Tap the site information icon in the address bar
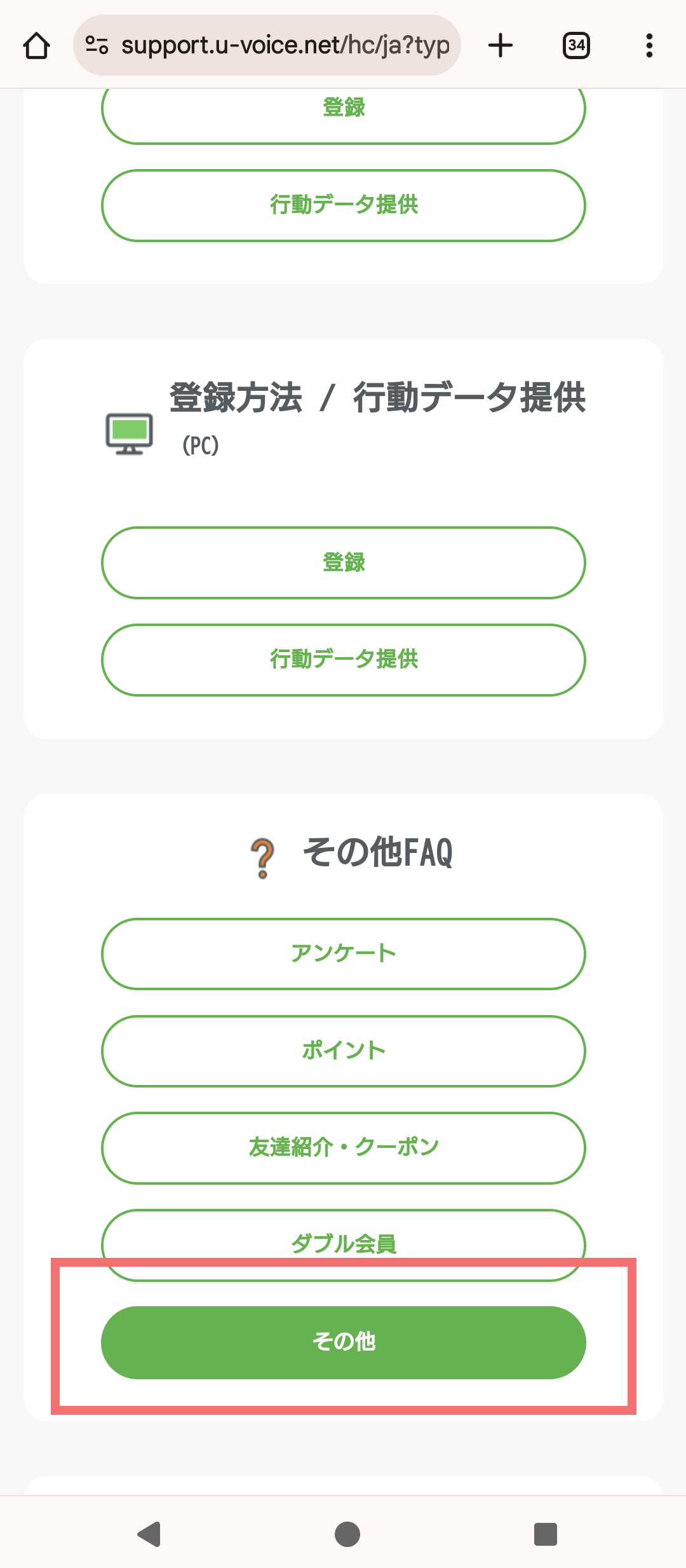Image resolution: width=686 pixels, height=1568 pixels. (97, 44)
